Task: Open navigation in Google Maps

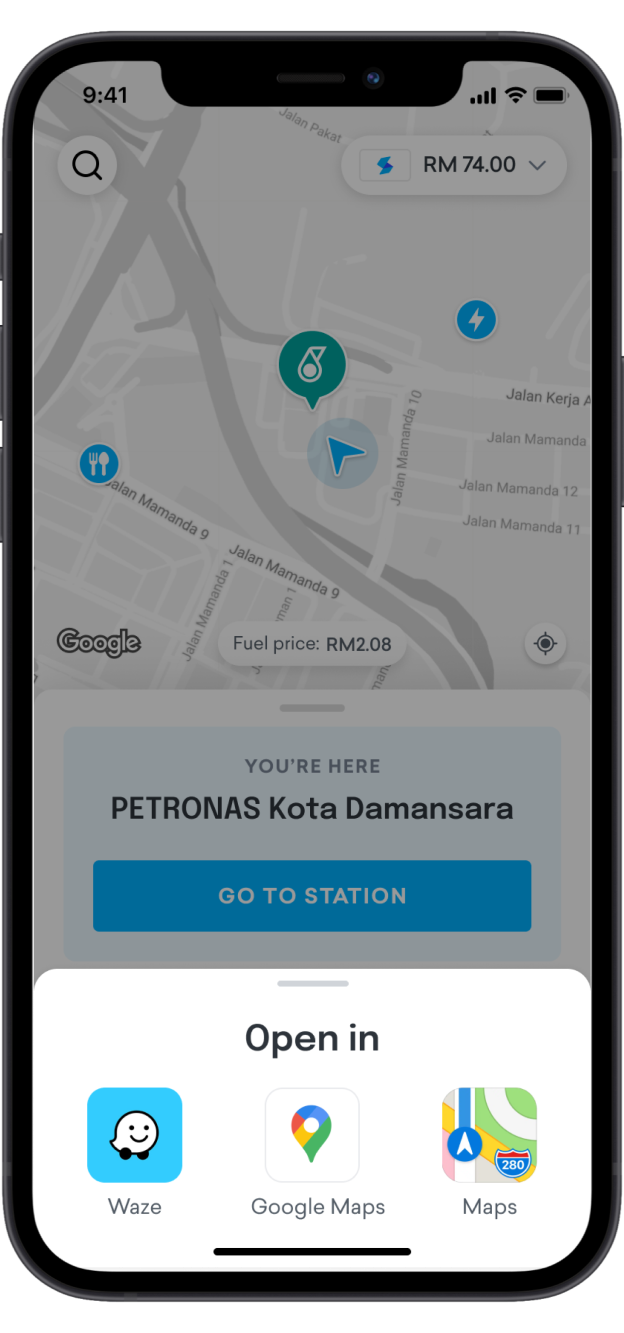Action: point(312,1135)
